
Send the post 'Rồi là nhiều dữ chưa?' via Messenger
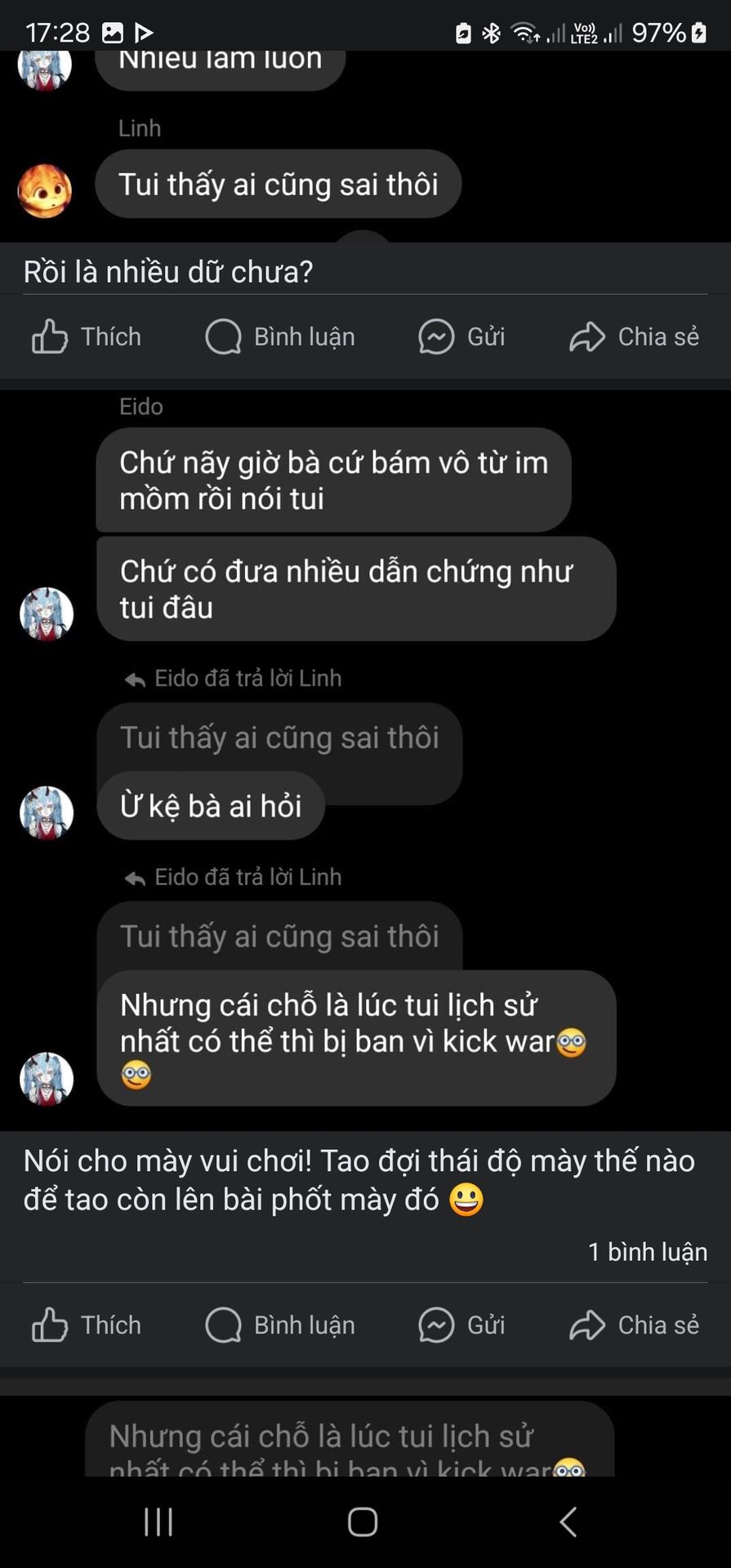tap(461, 336)
